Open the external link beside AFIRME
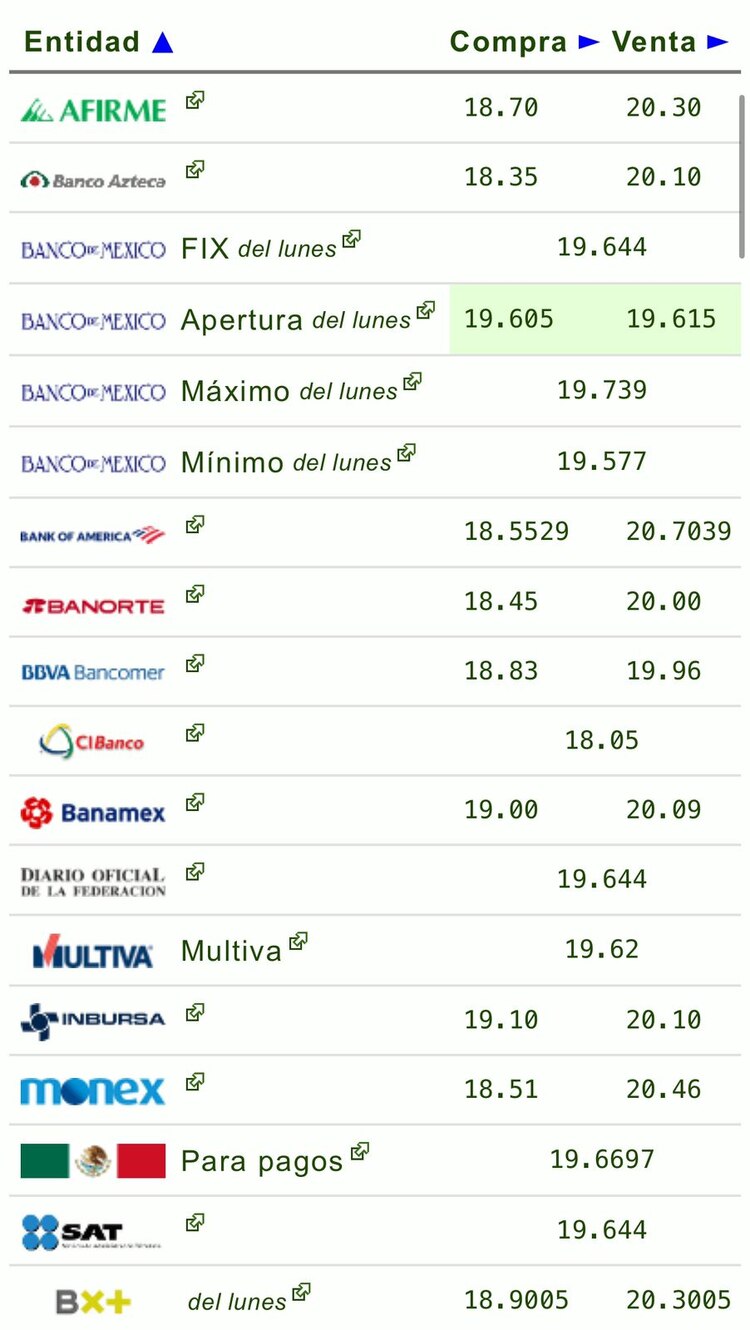Screen dimensions: 750x1330 pyautogui.click(x=194, y=98)
